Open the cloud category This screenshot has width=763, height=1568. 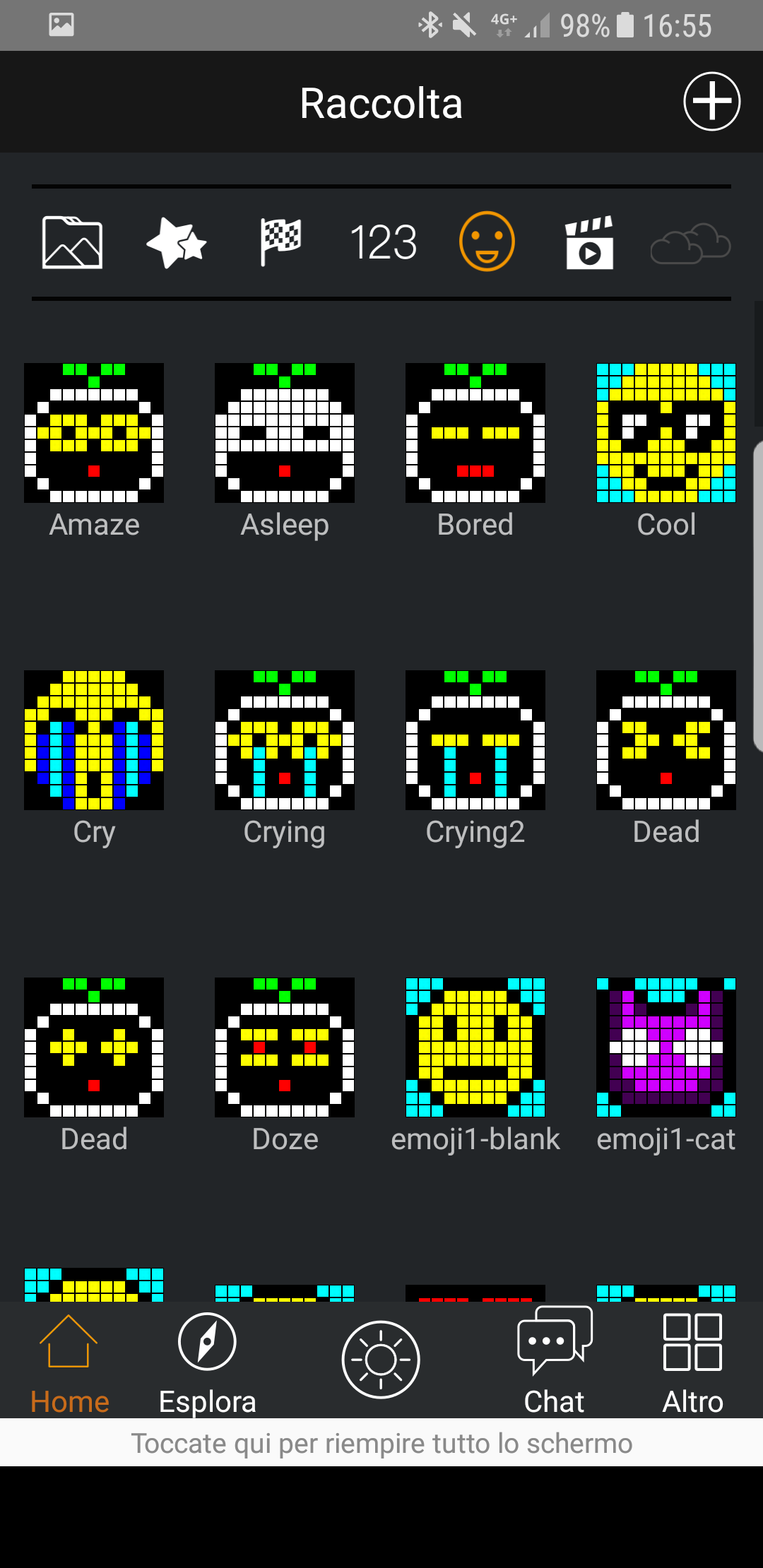tap(690, 244)
